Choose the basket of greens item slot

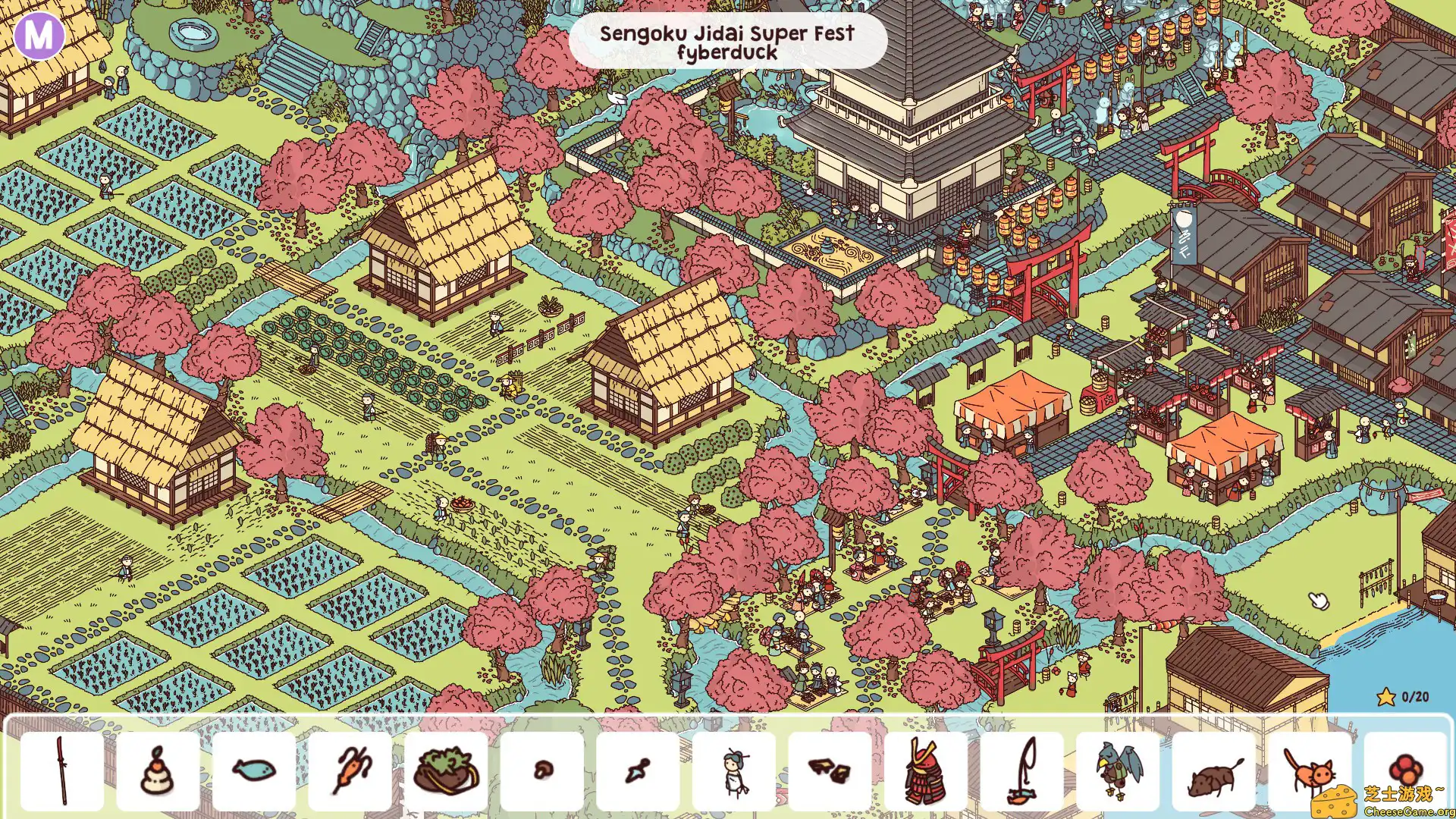click(x=446, y=770)
